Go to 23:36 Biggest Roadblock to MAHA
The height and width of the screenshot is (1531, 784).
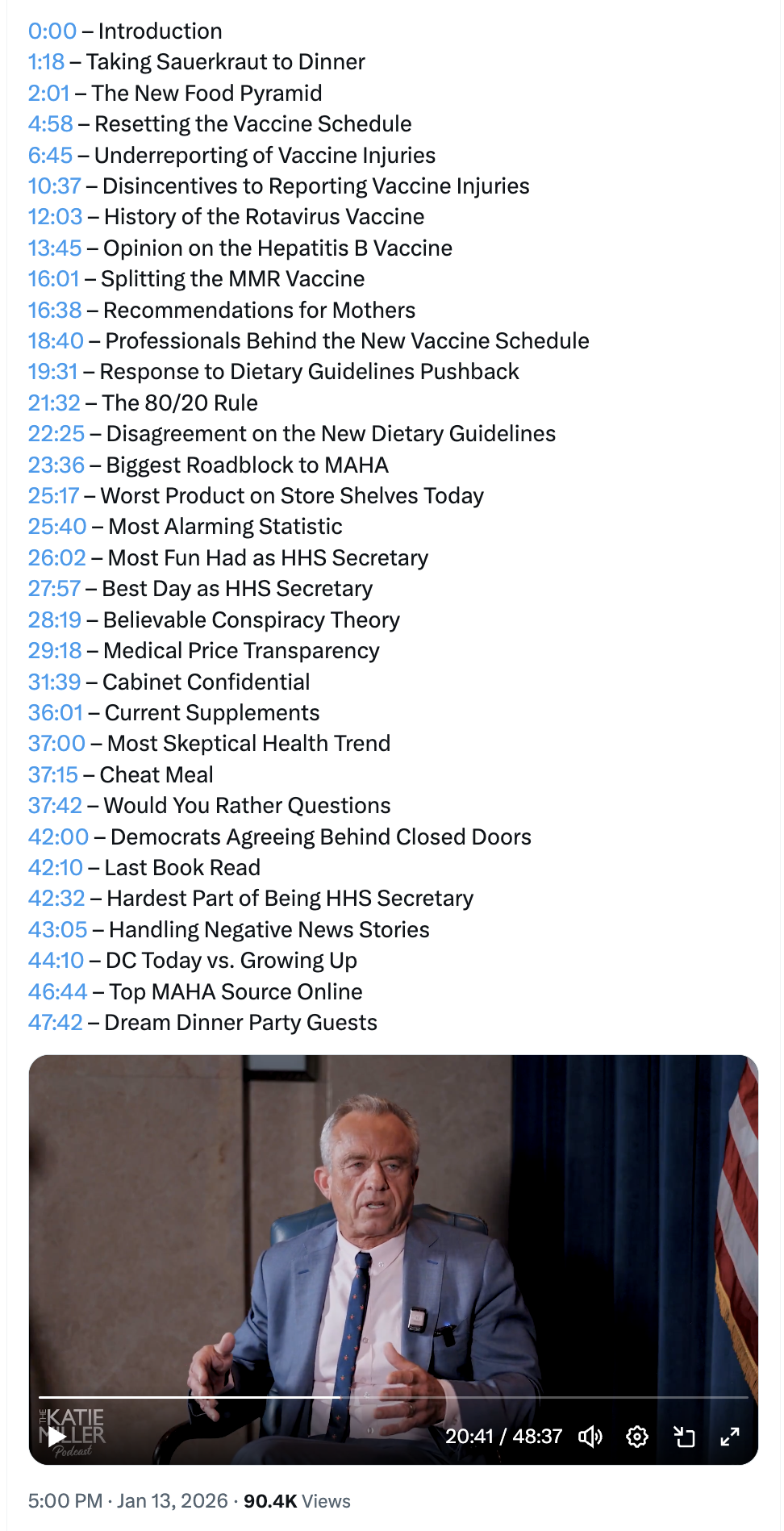[56, 465]
